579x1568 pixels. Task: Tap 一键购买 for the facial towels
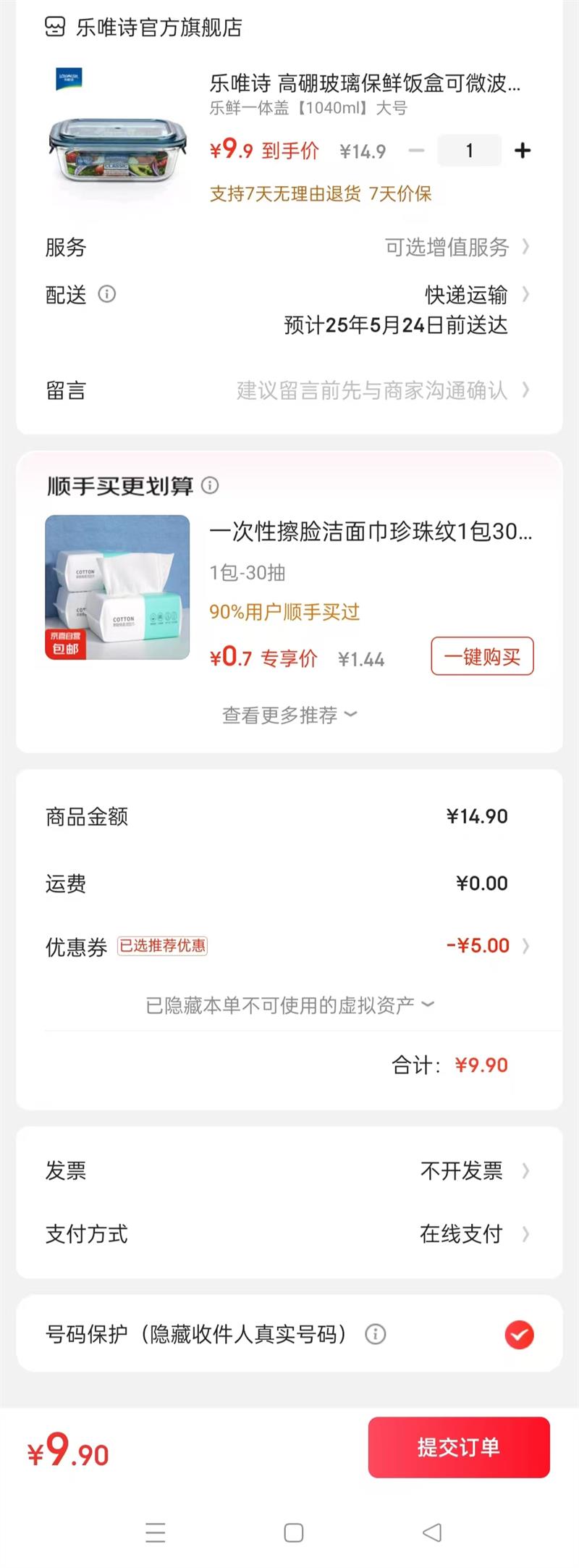(482, 656)
